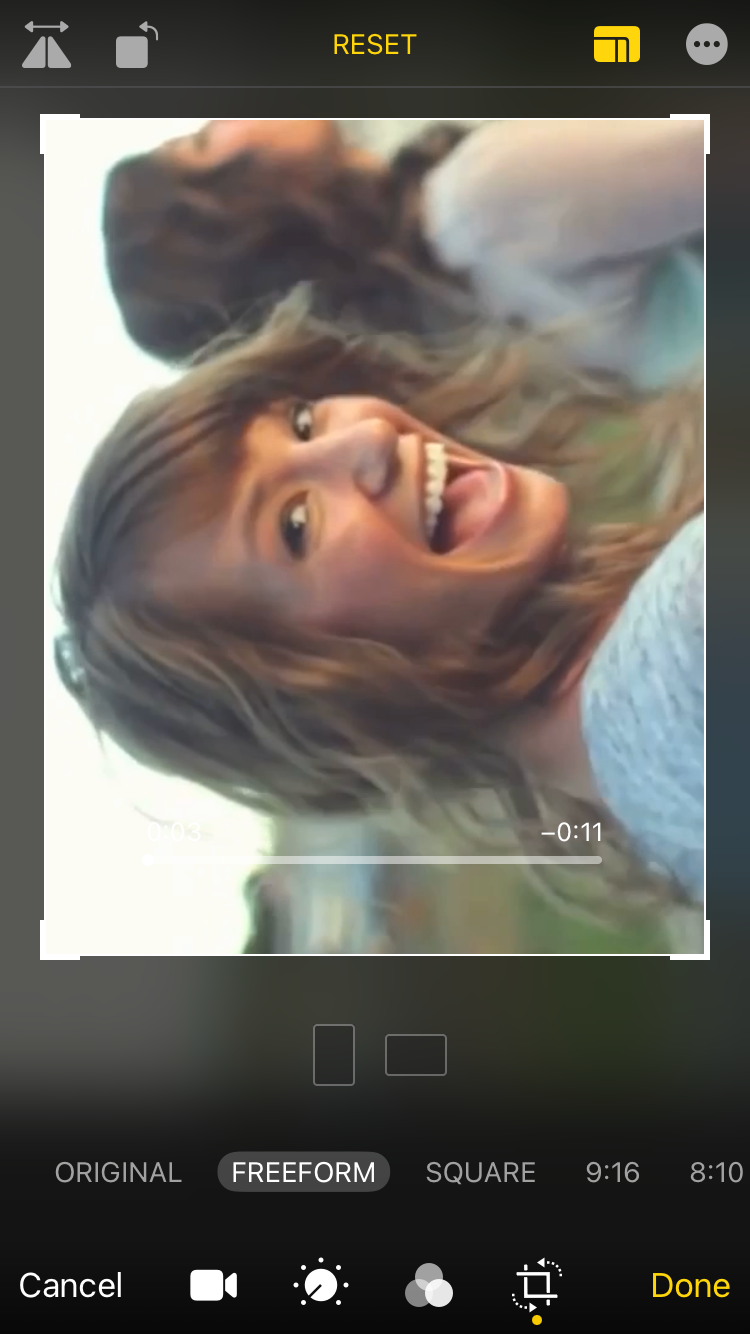Screen dimensions: 750x1334
Task: Pick the 9:16 aspect ratio
Action: click(x=612, y=1172)
